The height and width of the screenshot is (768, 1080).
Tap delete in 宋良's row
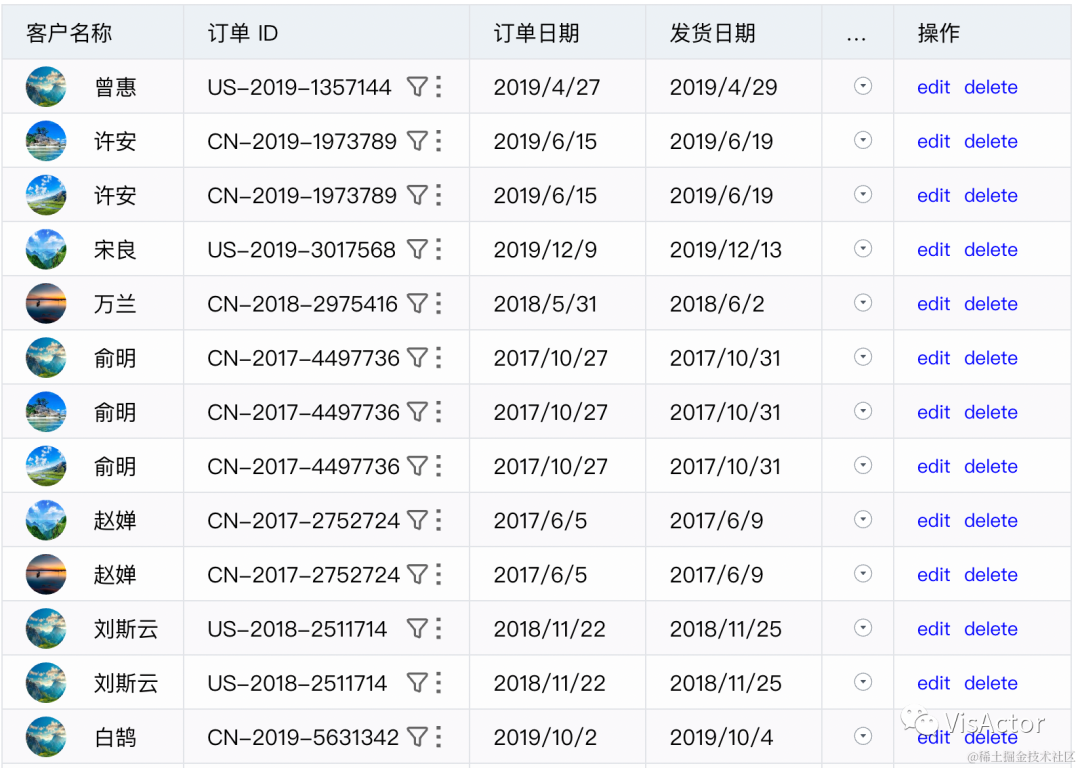tap(990, 250)
